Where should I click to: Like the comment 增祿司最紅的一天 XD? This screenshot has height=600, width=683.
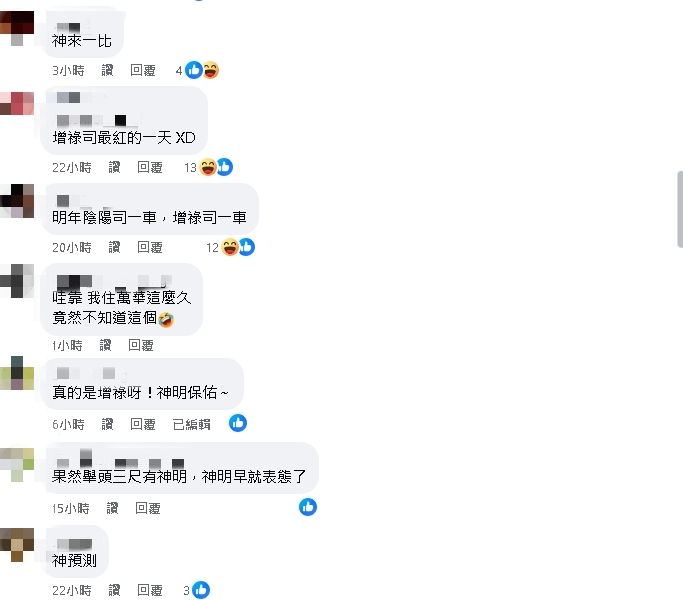point(113,167)
